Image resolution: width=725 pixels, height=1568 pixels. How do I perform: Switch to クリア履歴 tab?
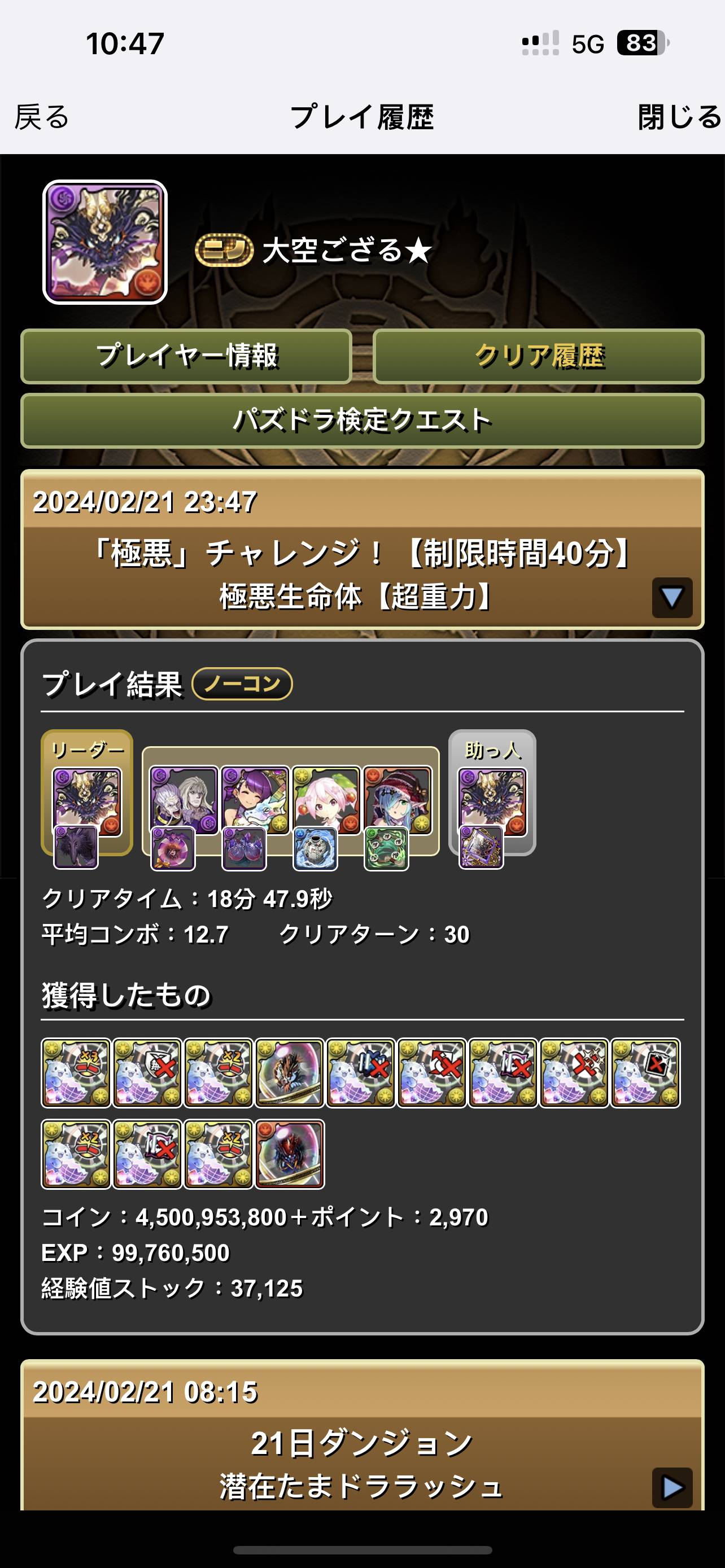pyautogui.click(x=538, y=356)
